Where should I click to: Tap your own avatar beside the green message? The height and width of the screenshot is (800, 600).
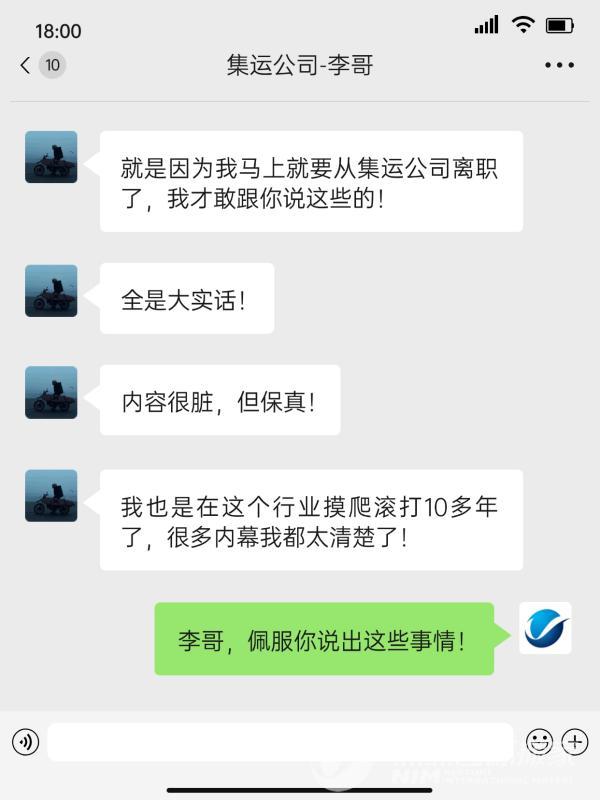(x=545, y=628)
